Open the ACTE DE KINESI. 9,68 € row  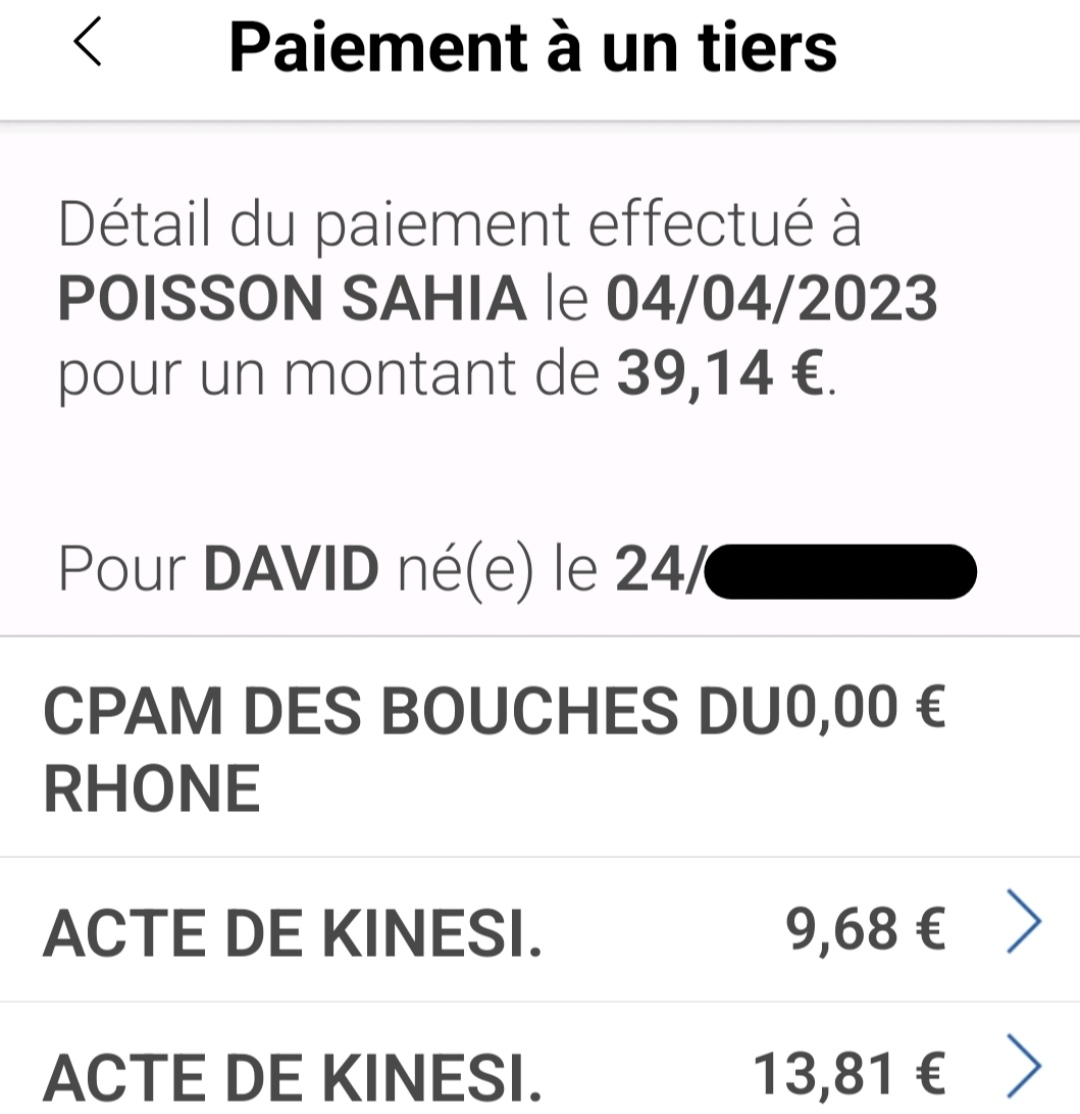(540, 930)
